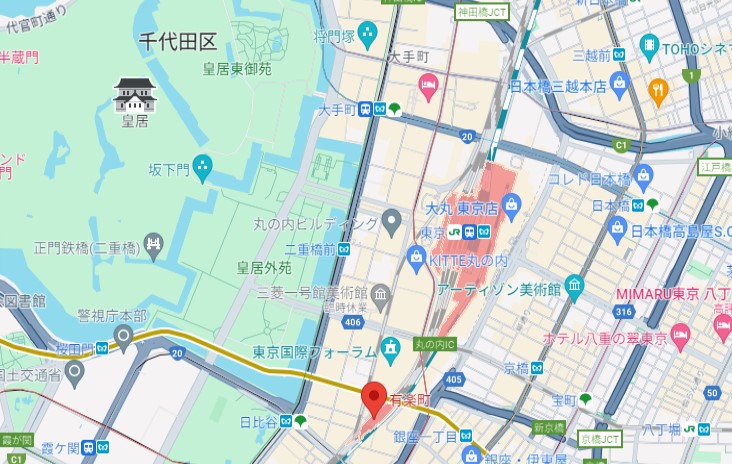Viewport: 732px width, 464px height.
Task: Tap the red location pin at 有楽町
Action: pyautogui.click(x=374, y=398)
